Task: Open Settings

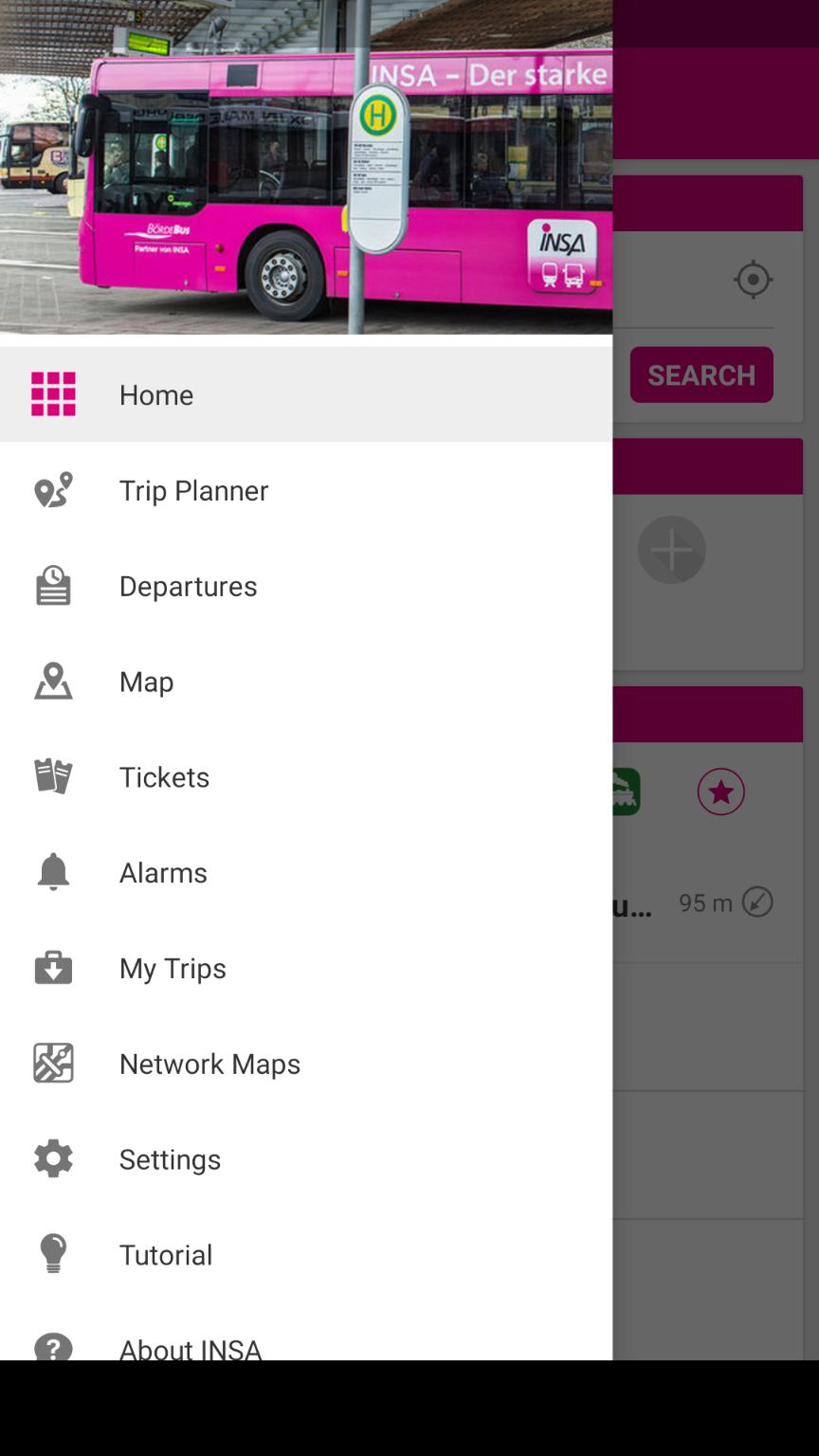Action: [306, 1159]
